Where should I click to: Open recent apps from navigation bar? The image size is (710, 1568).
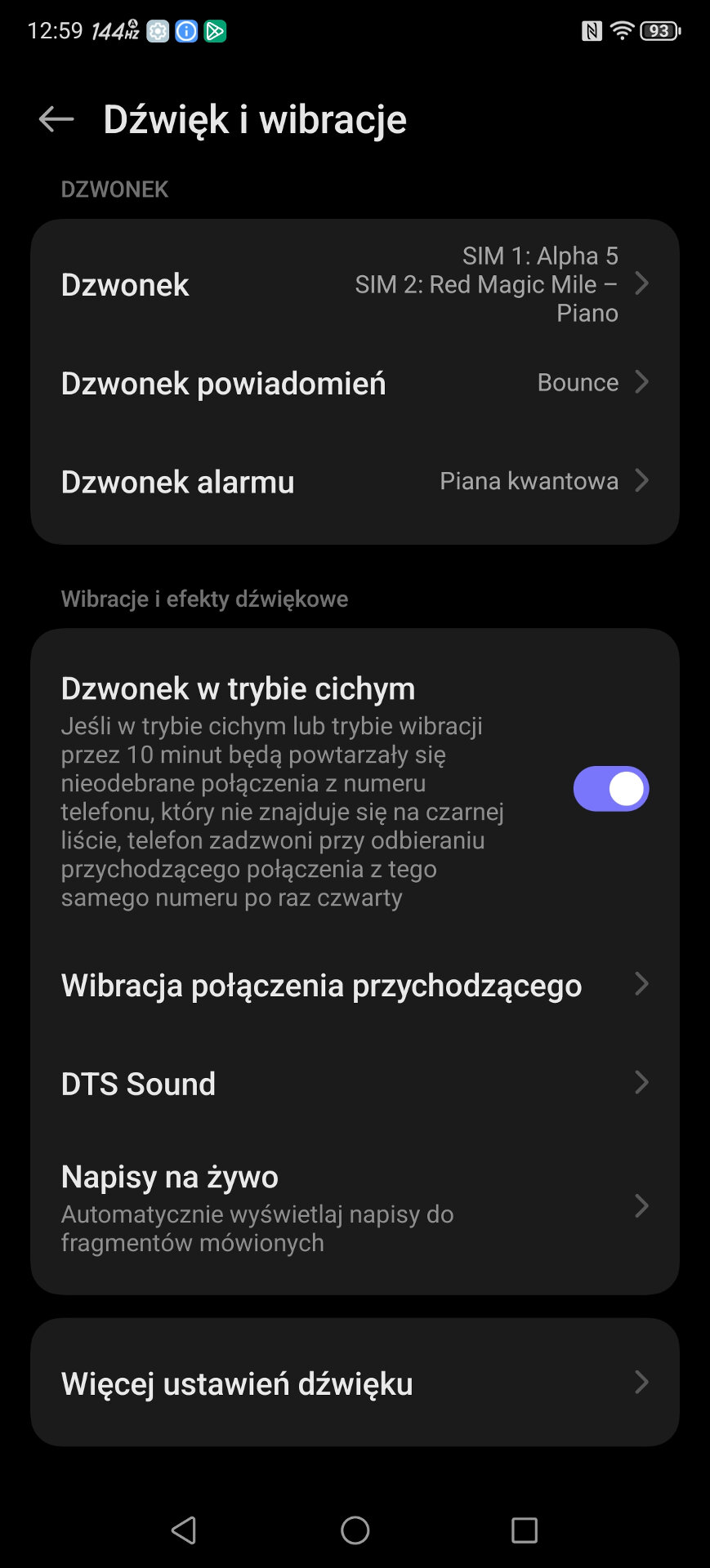click(524, 1530)
